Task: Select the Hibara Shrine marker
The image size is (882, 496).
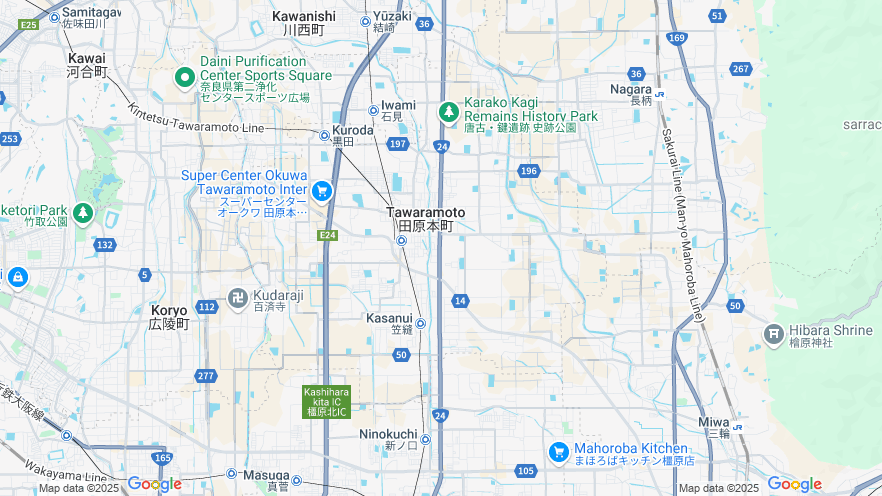Action: tap(773, 333)
